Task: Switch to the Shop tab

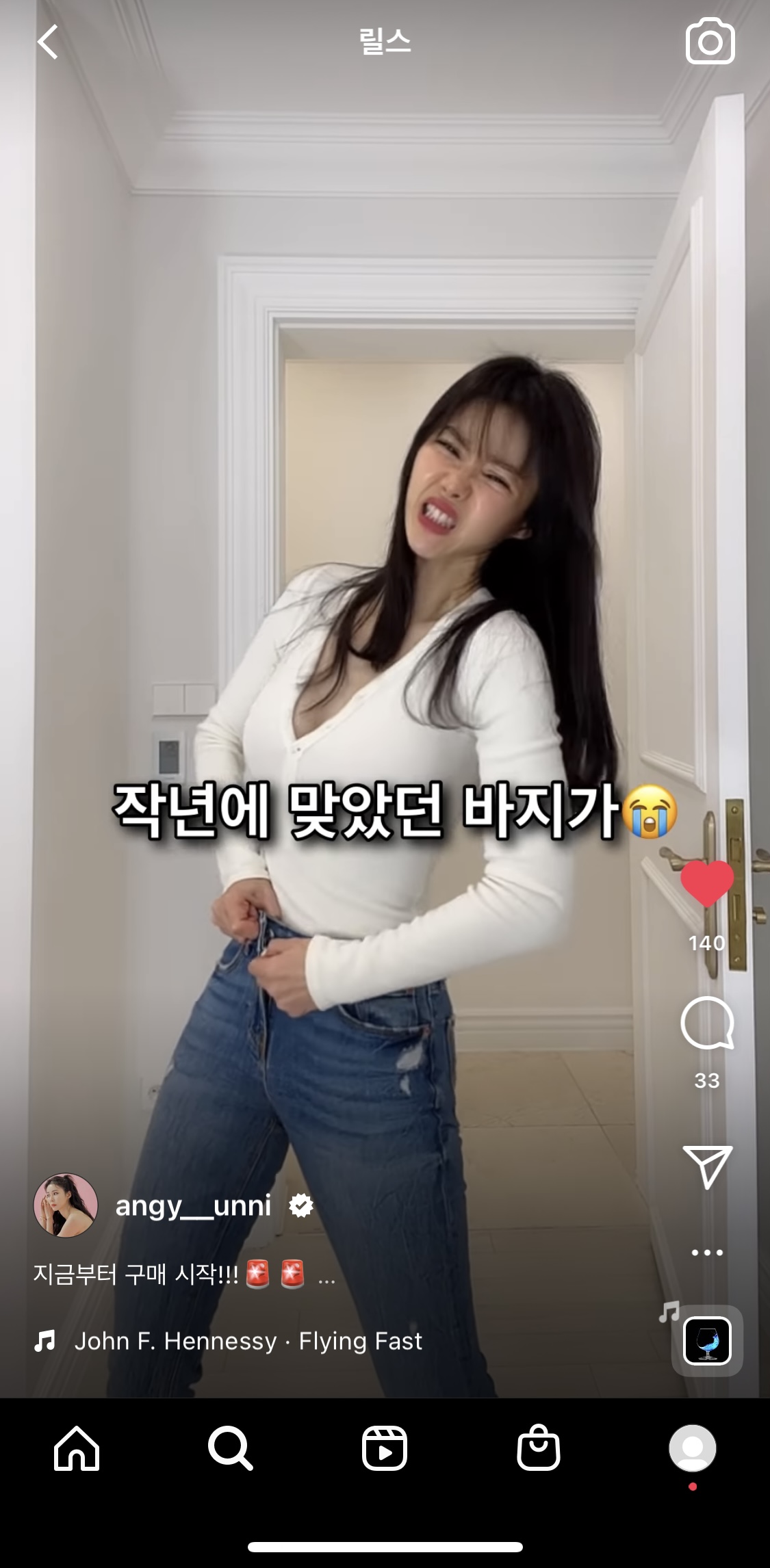Action: click(539, 1449)
